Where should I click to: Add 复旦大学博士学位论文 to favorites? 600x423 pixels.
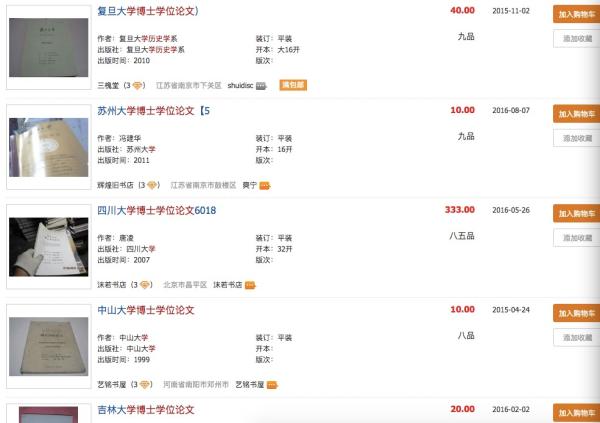coord(577,38)
